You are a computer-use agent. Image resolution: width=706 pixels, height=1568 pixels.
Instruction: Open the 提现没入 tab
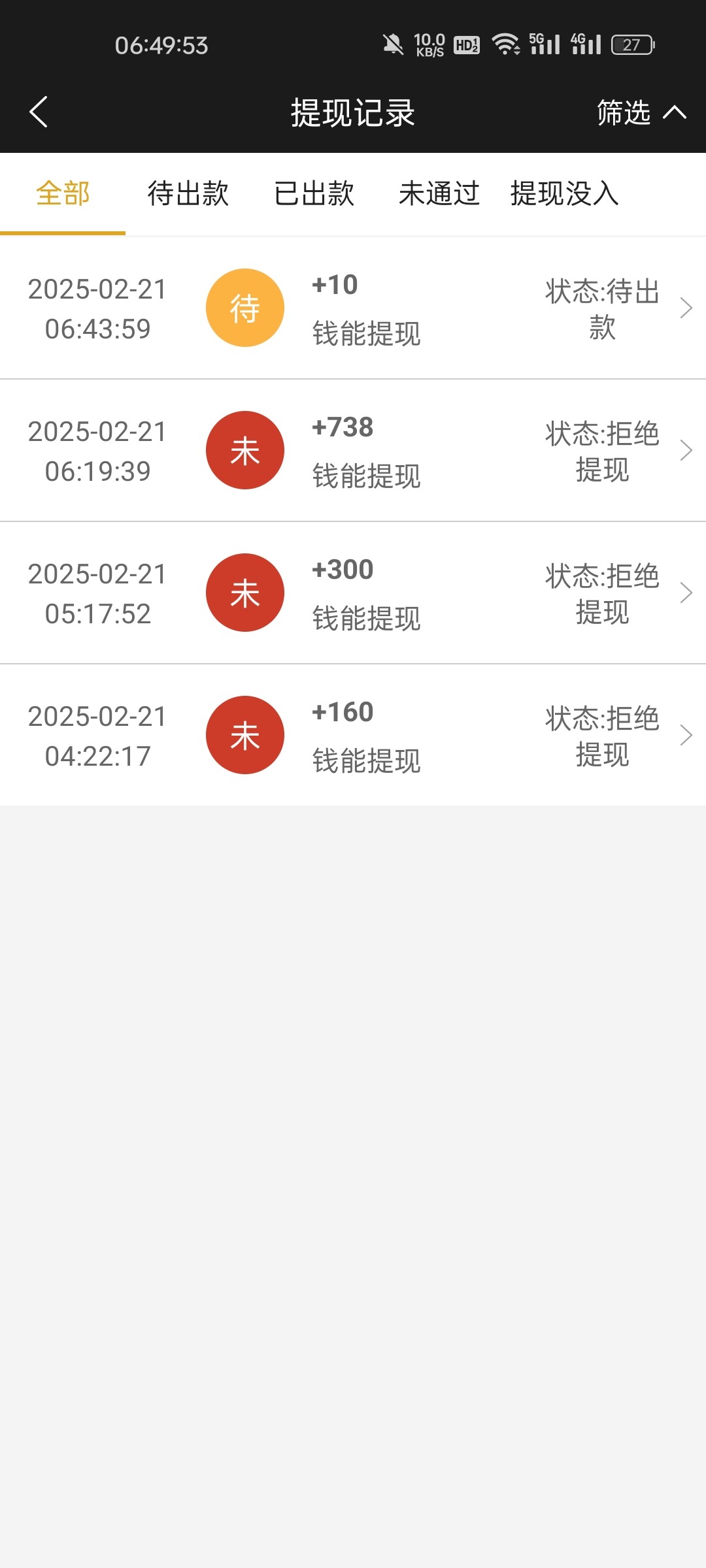click(x=564, y=194)
